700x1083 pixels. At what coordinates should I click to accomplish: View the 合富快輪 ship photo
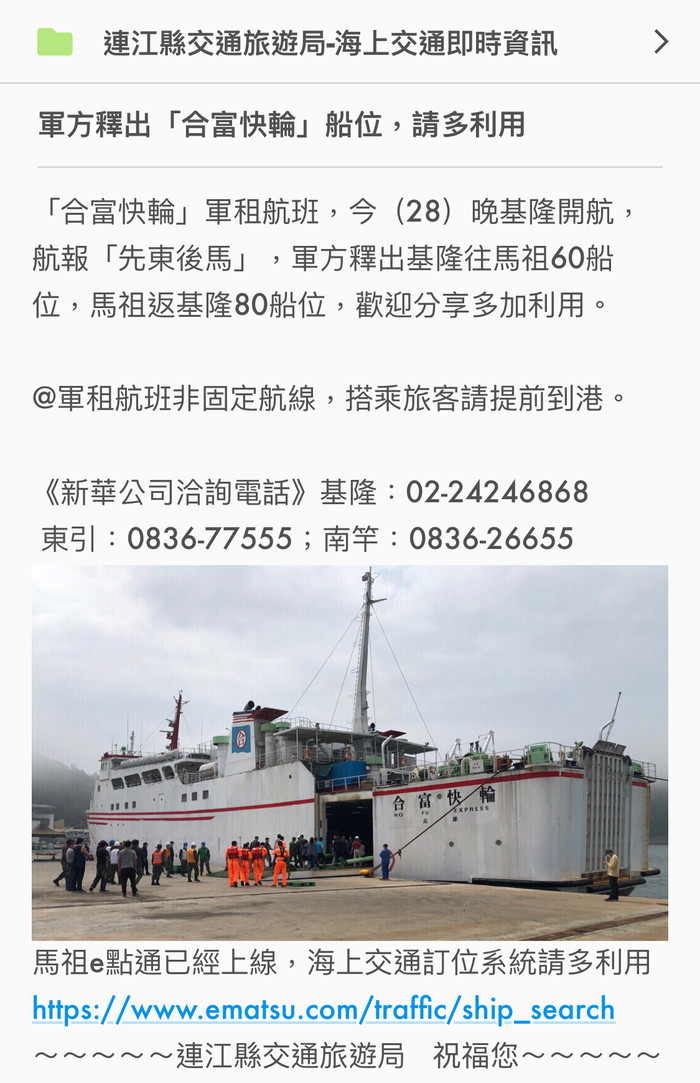pyautogui.click(x=350, y=752)
